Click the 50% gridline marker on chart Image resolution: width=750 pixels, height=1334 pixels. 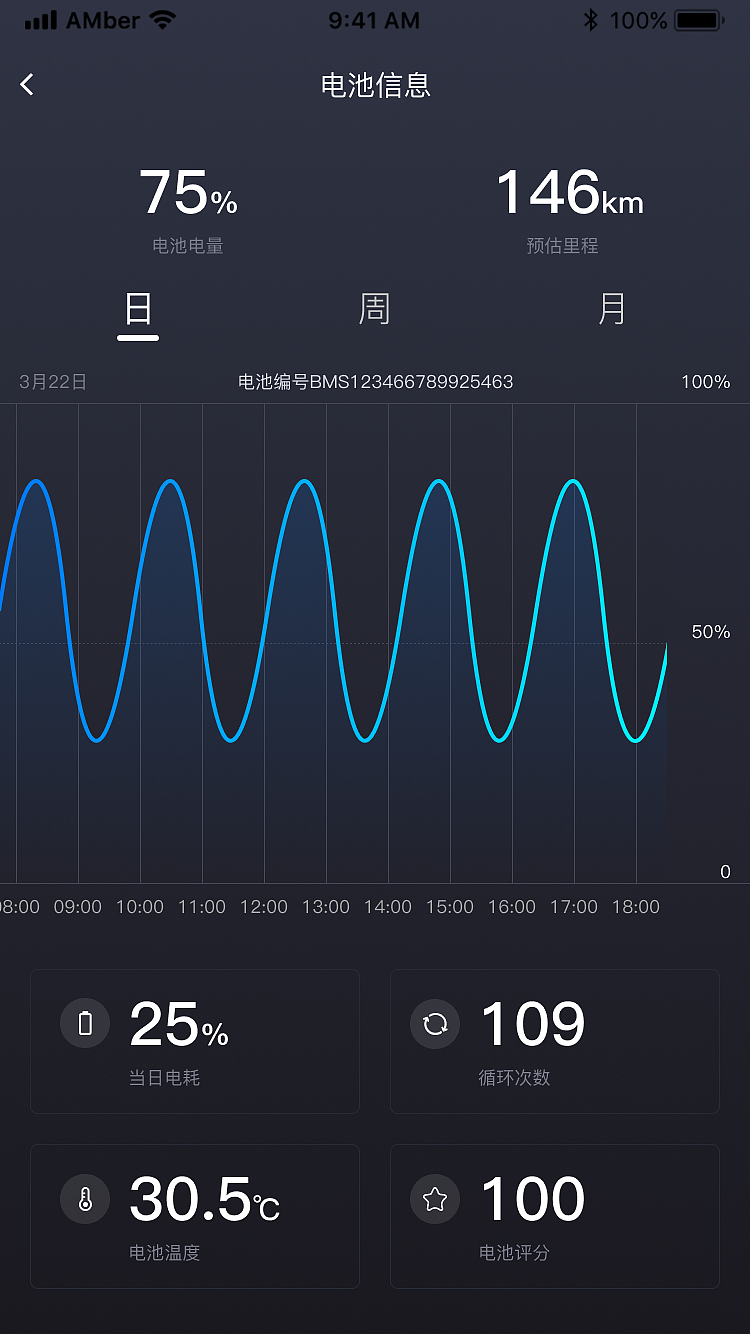point(711,631)
